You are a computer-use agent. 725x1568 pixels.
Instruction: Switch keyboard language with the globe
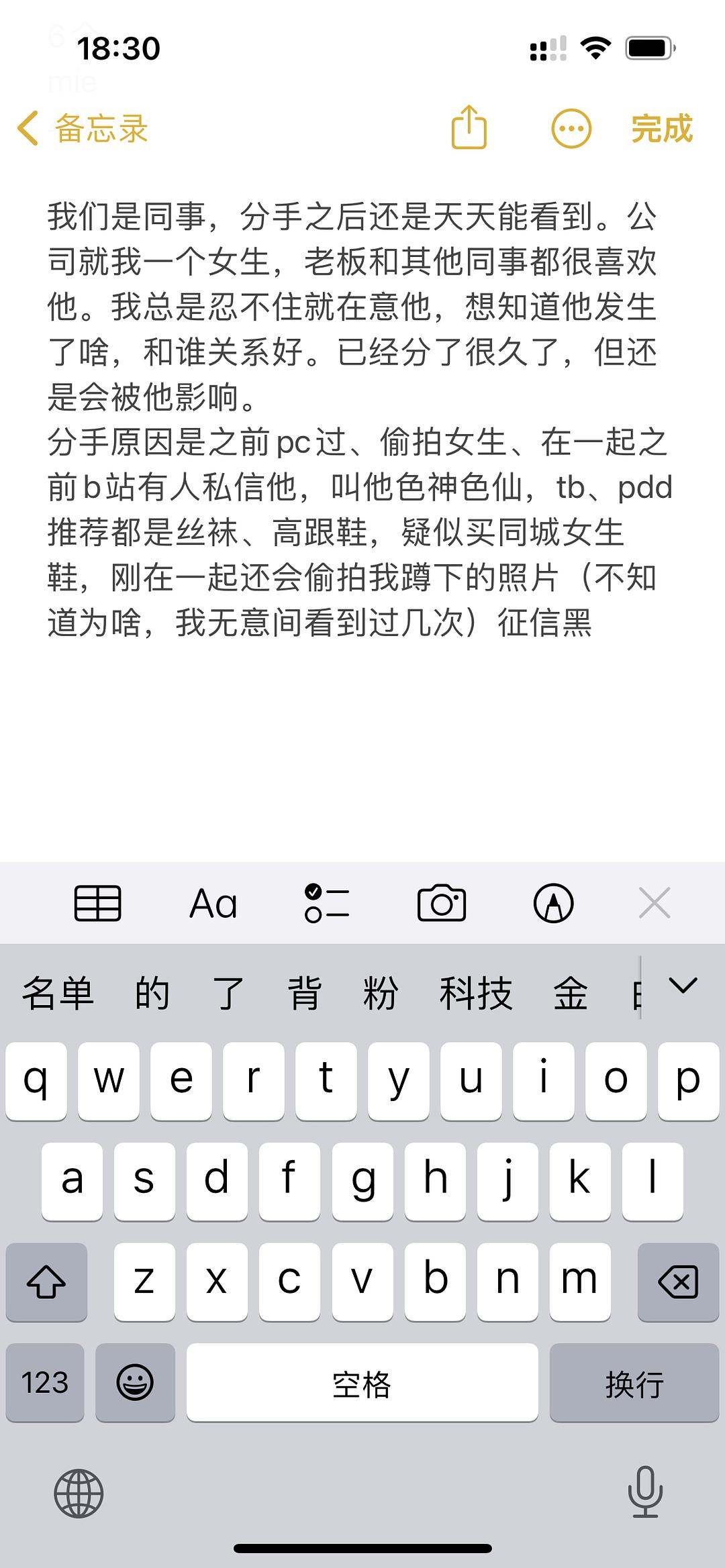click(79, 1494)
